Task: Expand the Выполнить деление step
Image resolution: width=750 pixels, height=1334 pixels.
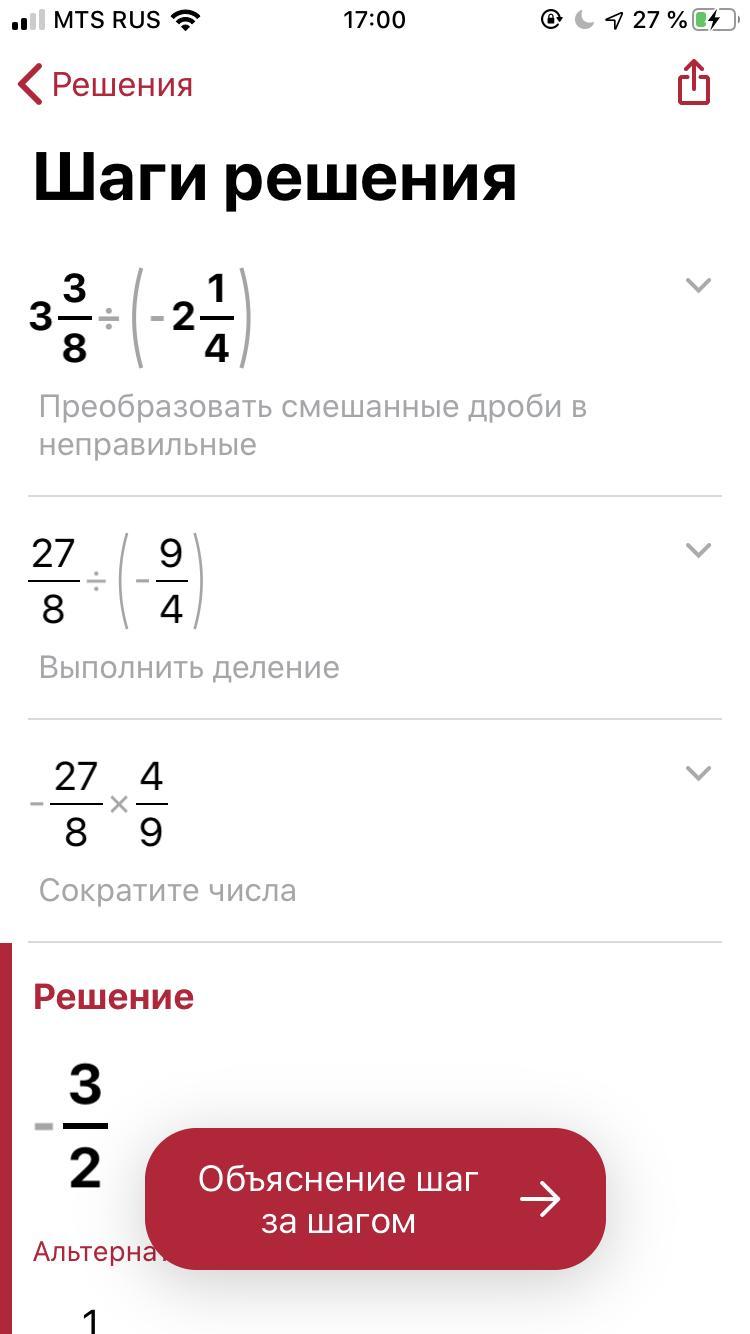Action: pos(698,550)
